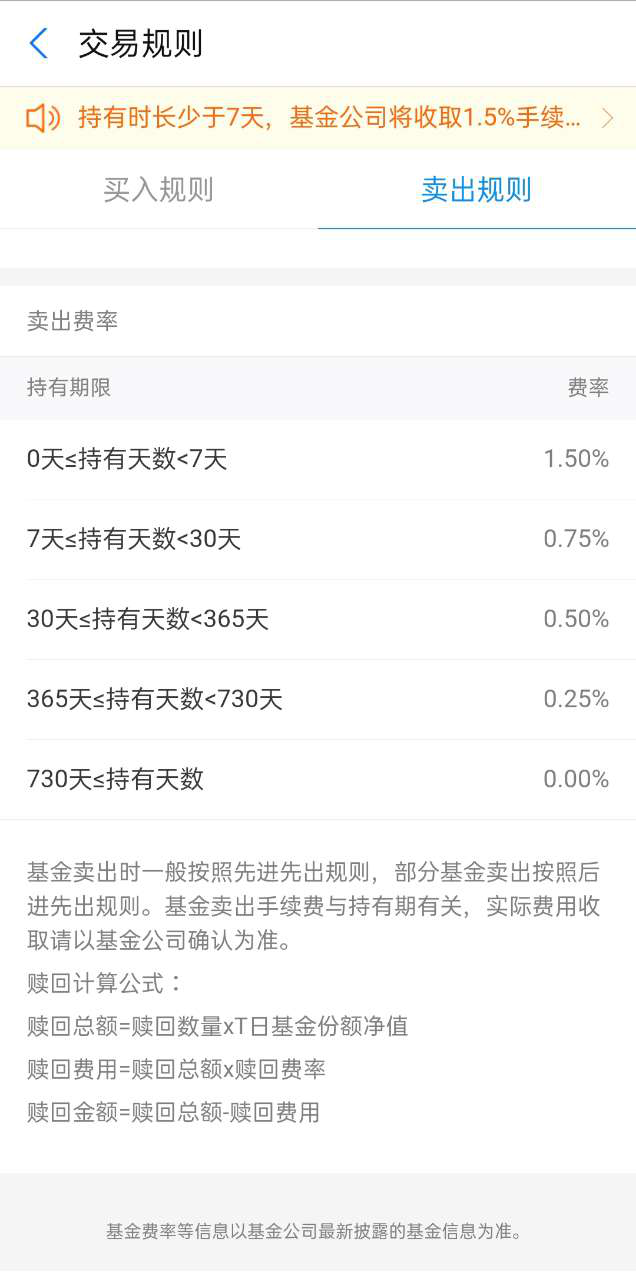The image size is (636, 1279).
Task: Switch to the 买入规则 tab
Action: (x=159, y=190)
